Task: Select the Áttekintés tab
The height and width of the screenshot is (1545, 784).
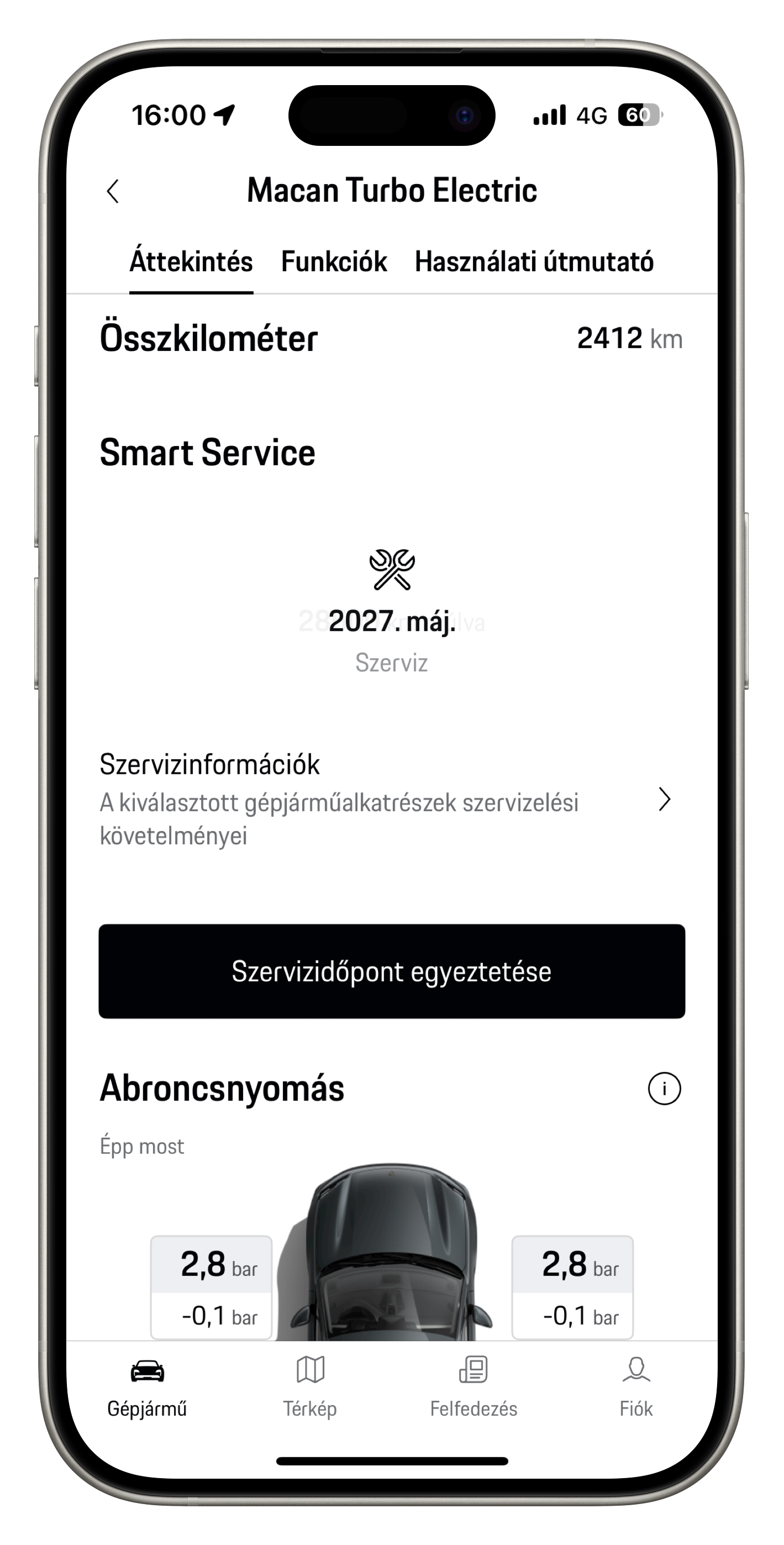Action: [x=191, y=262]
